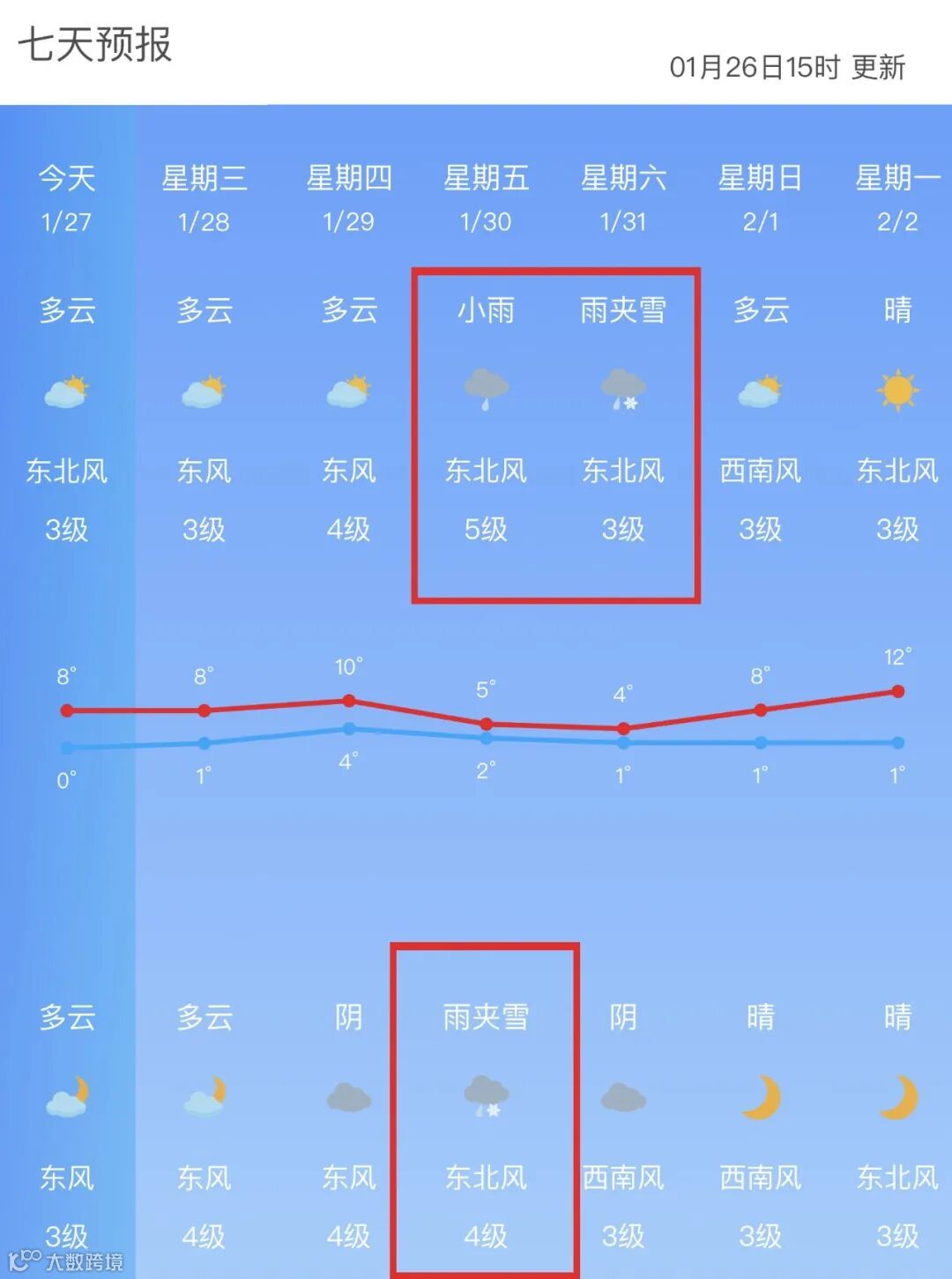Click the 小雨 weather label for Friday

point(487,309)
